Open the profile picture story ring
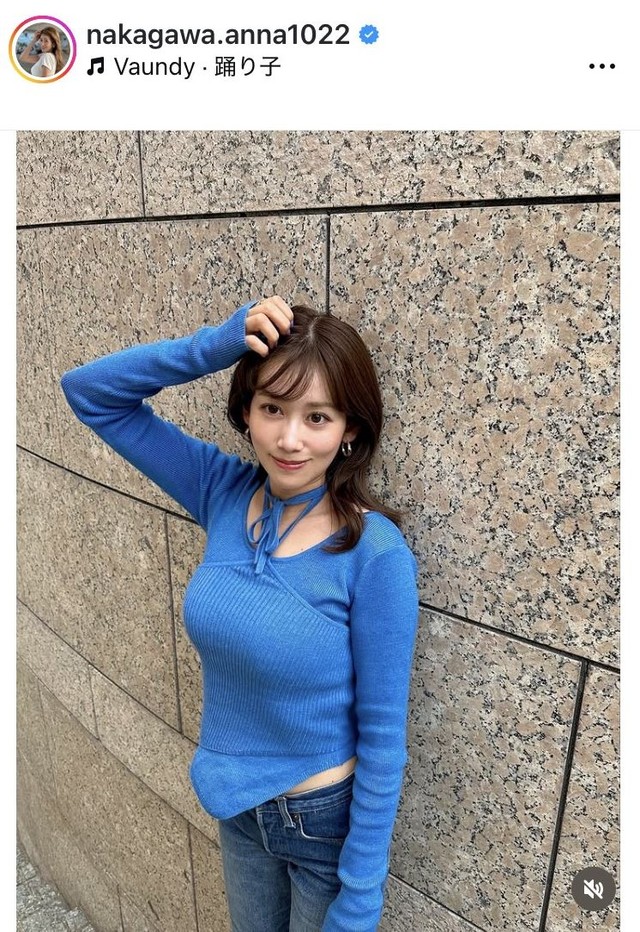The image size is (640, 932). 43,49
